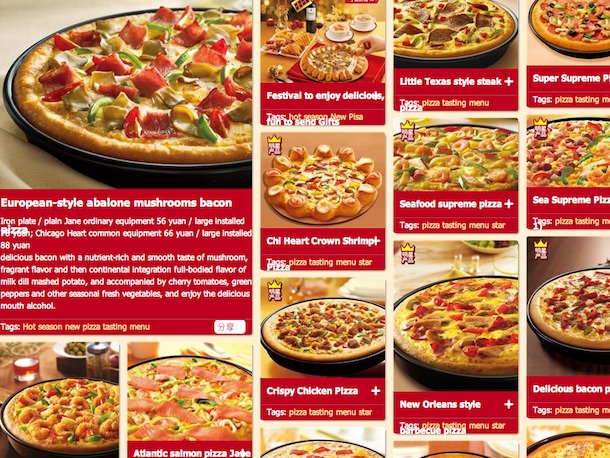This screenshot has width=610, height=458.
Task: Open the tag link under Chi Heart Crown Shrimp
Action: [329, 262]
